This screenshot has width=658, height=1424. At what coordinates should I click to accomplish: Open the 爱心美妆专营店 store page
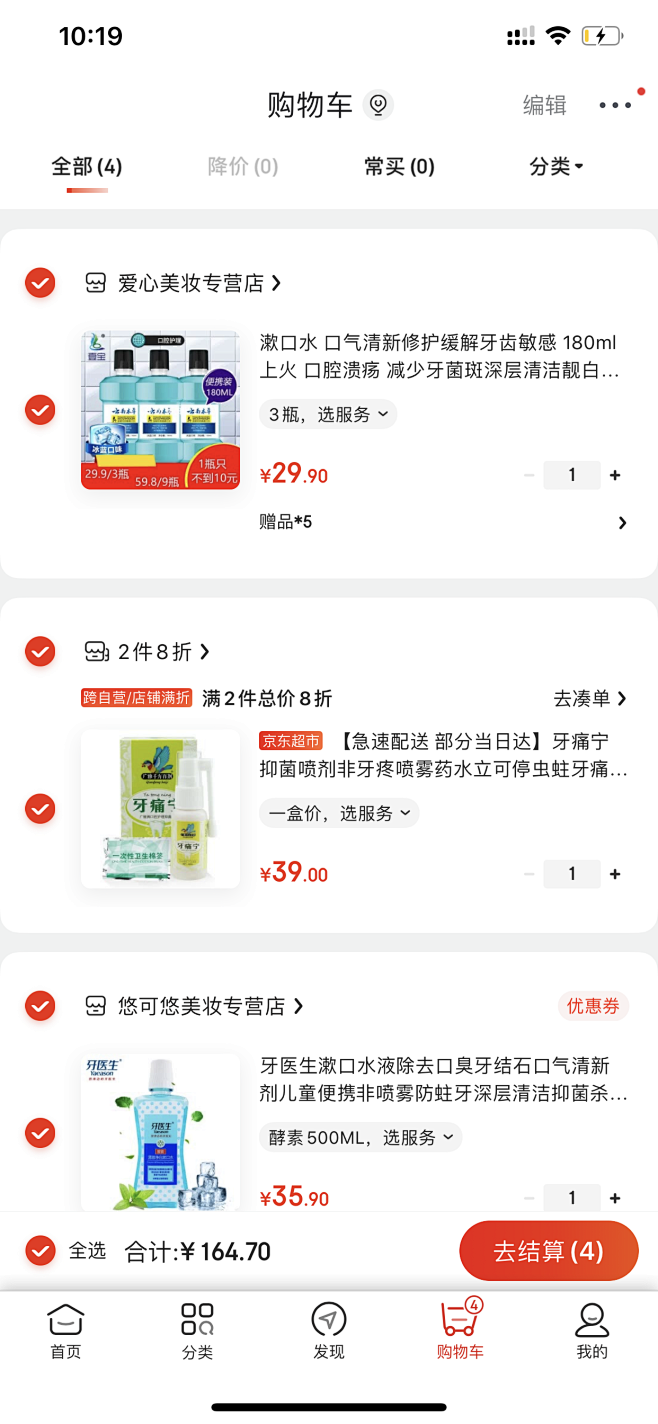point(199,283)
